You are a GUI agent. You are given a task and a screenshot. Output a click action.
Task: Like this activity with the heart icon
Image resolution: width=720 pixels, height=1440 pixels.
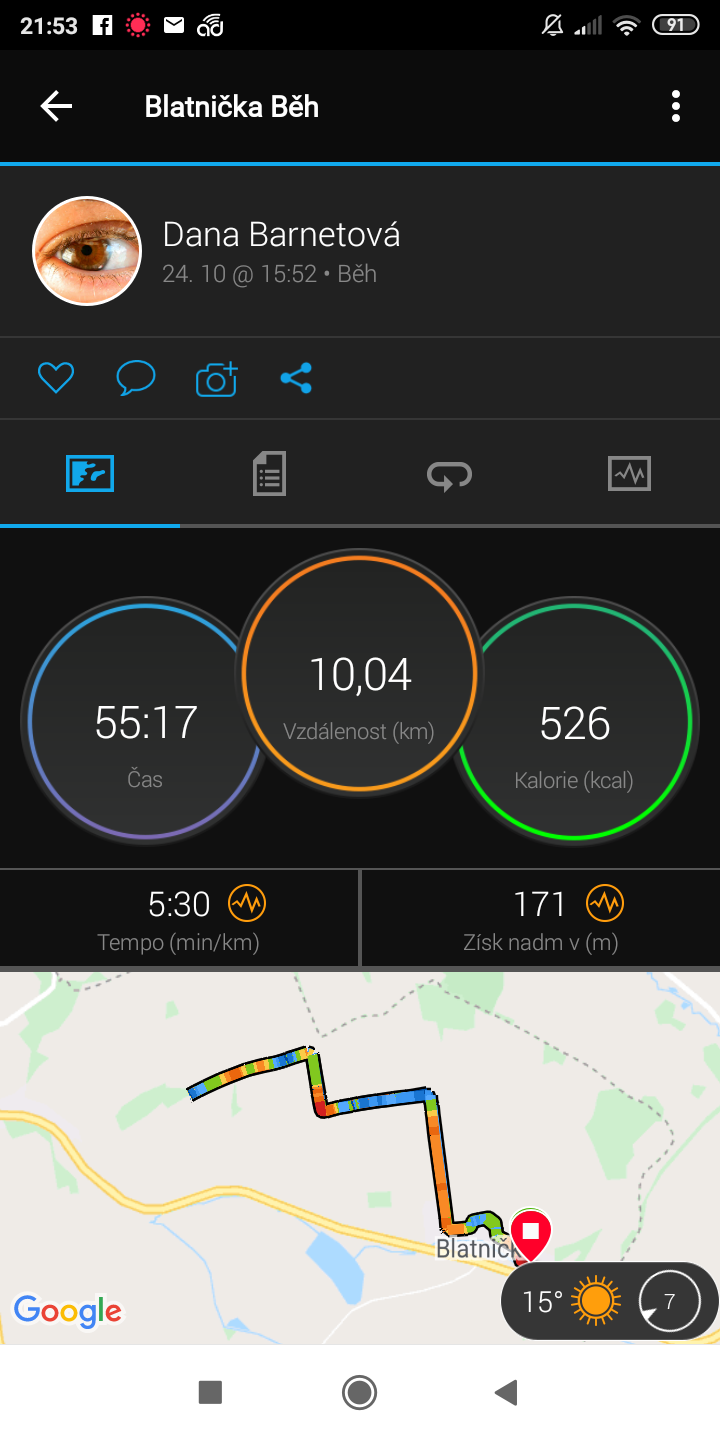pyautogui.click(x=56, y=378)
